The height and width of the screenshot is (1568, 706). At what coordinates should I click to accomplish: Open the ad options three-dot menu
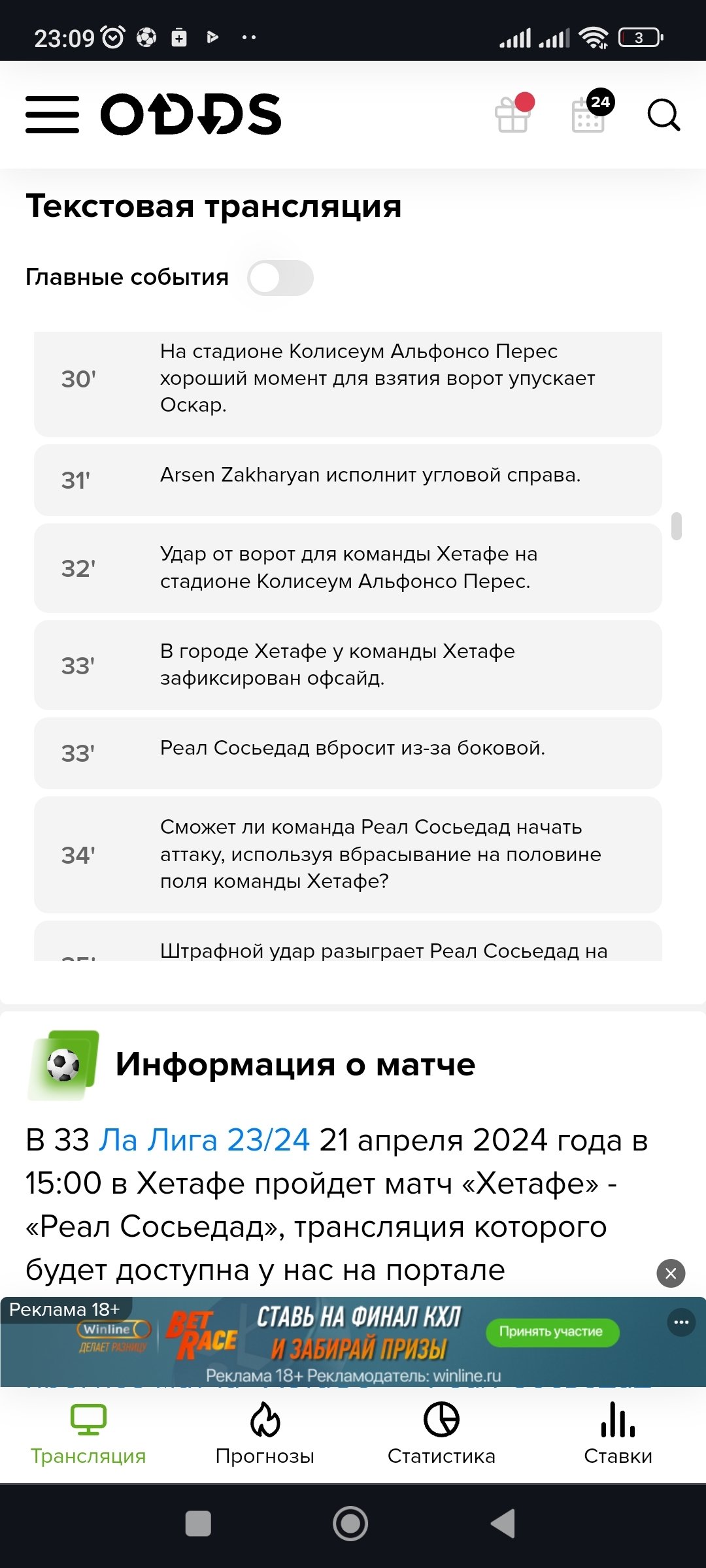pos(681,1322)
